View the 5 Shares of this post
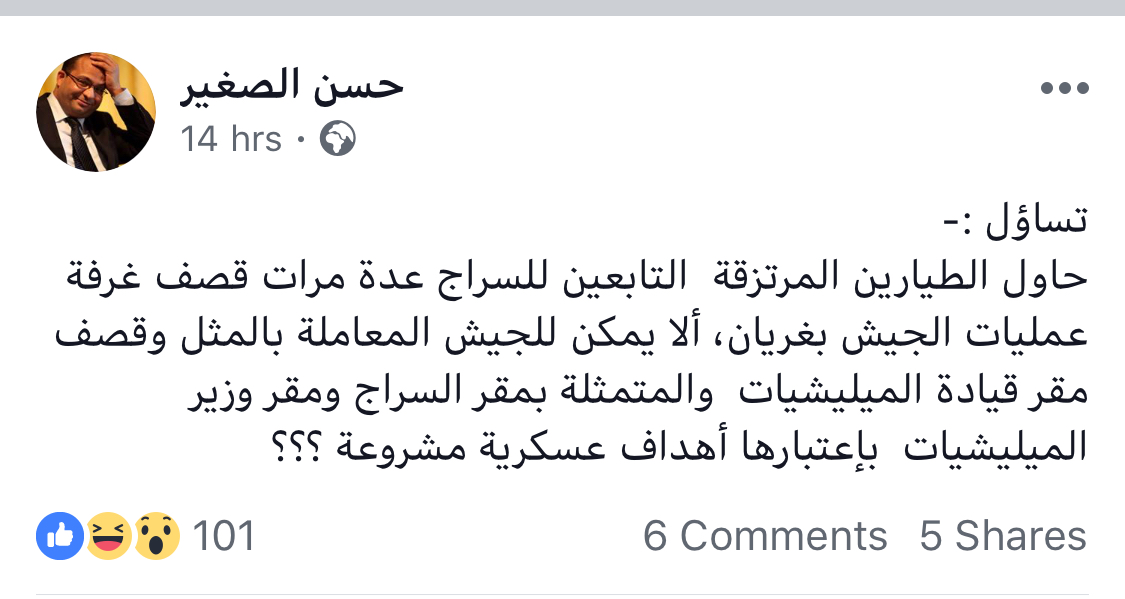This screenshot has width=1125, height=599. click(x=1003, y=537)
